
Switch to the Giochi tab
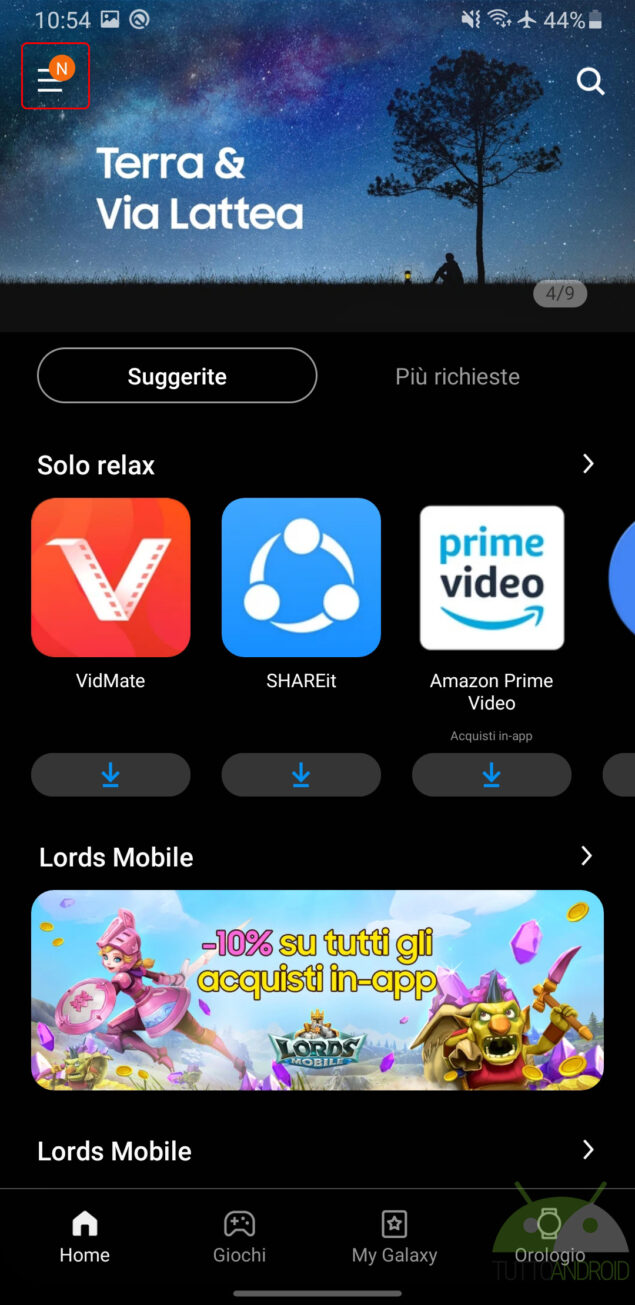click(x=240, y=1236)
